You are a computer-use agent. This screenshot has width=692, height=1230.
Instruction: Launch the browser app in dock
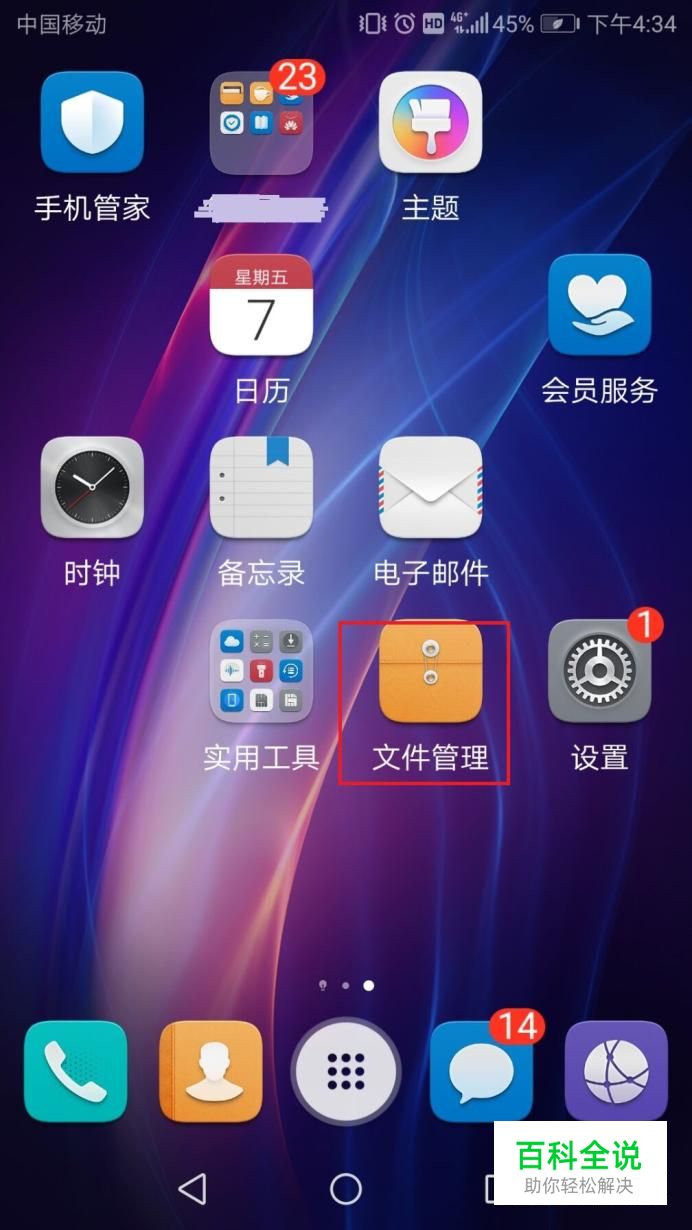[615, 1071]
